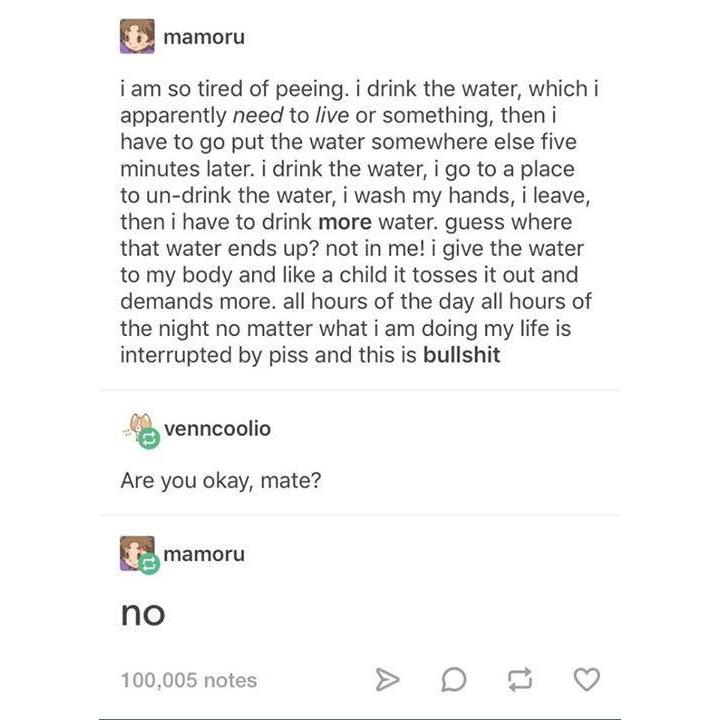Share the post via the send arrow
Viewport: 720px width, 720px height.
click(387, 680)
